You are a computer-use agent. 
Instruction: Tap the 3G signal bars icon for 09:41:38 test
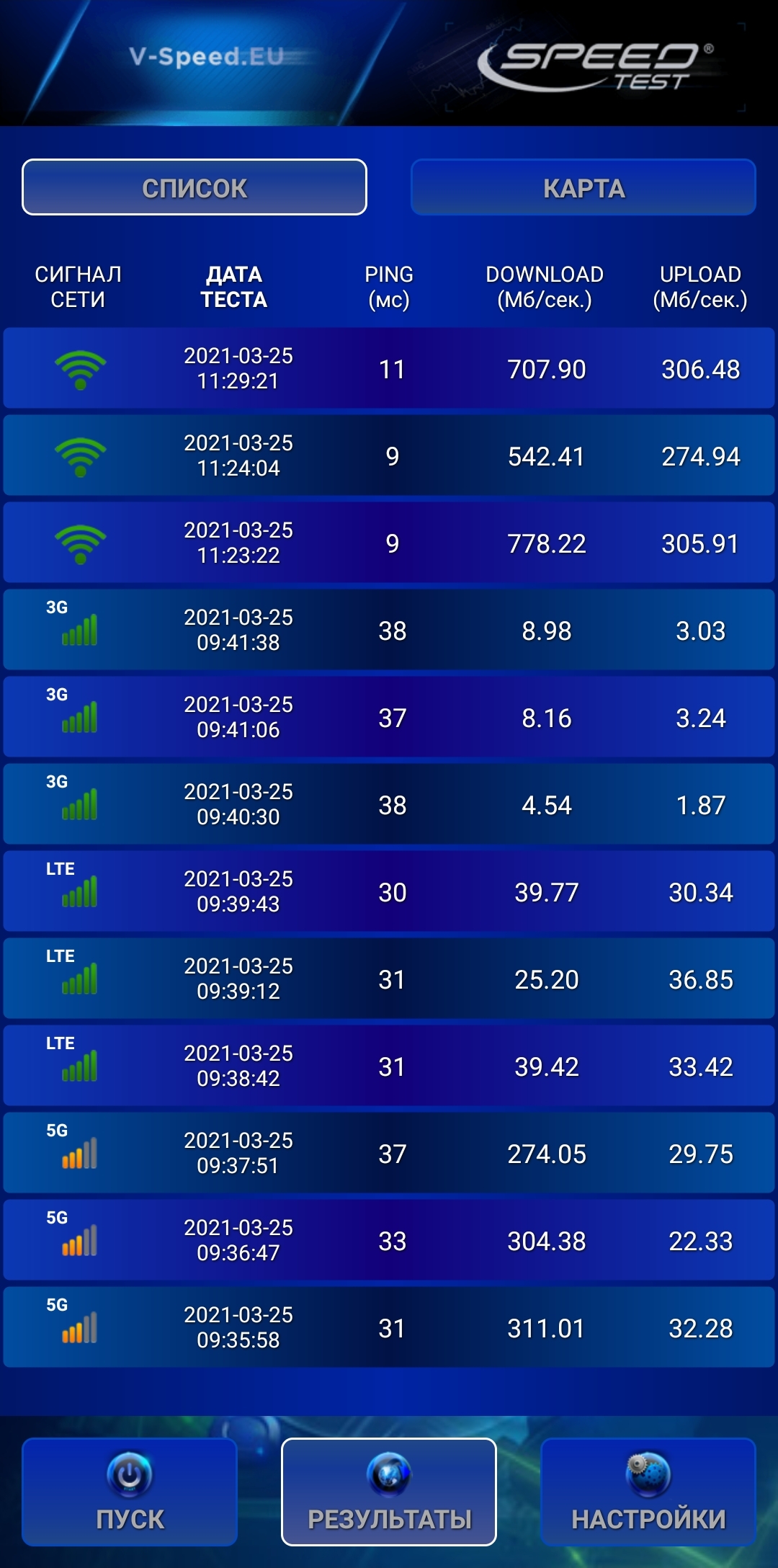pyautogui.click(x=79, y=631)
